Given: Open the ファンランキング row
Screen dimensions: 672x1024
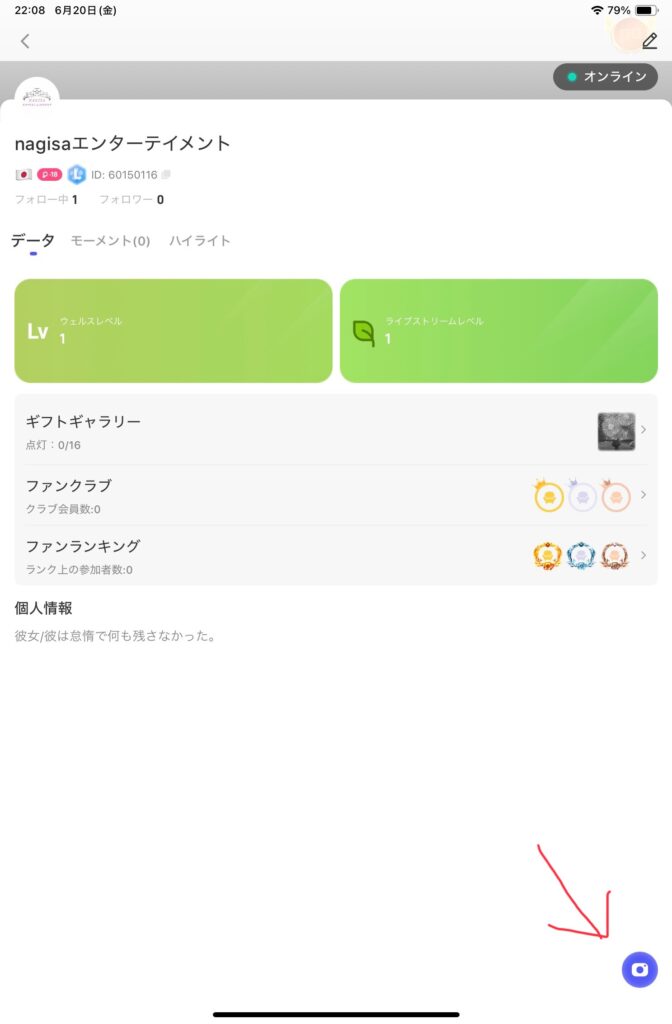Looking at the screenshot, I should click(x=336, y=556).
